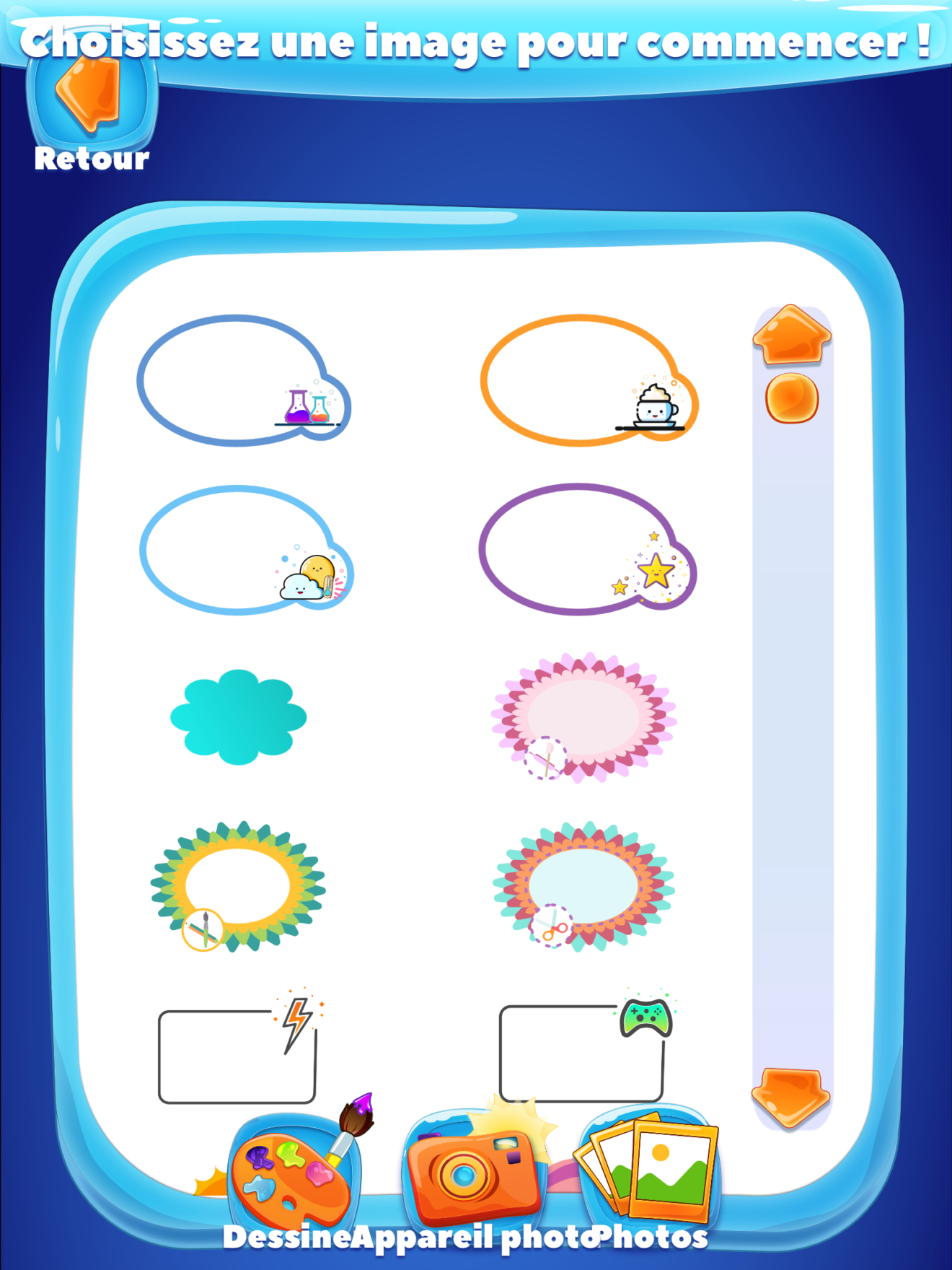Pick the teal cloud shape
This screenshot has width=952, height=1270.
[x=239, y=717]
